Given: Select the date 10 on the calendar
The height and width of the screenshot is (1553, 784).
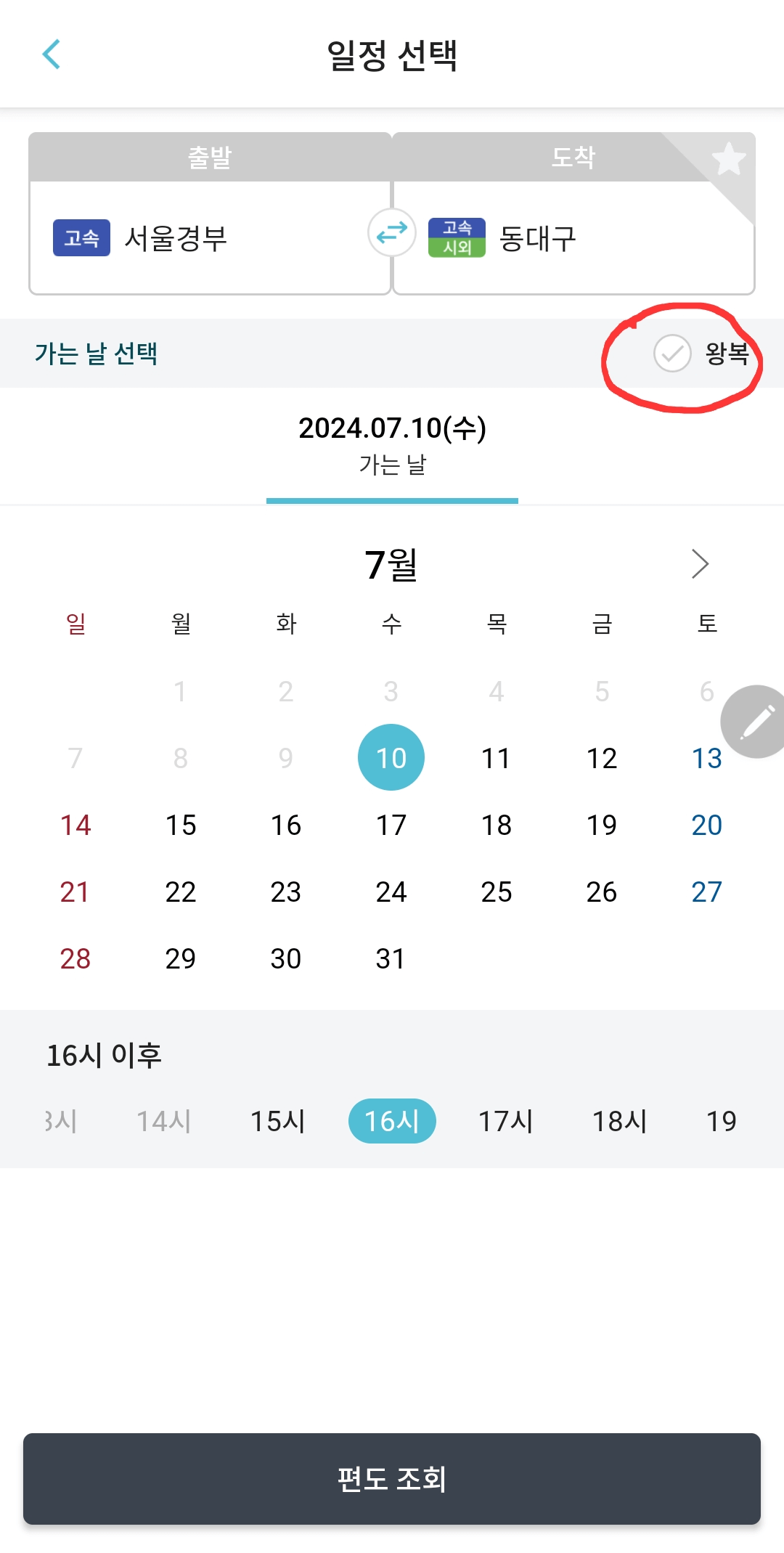Looking at the screenshot, I should point(391,757).
